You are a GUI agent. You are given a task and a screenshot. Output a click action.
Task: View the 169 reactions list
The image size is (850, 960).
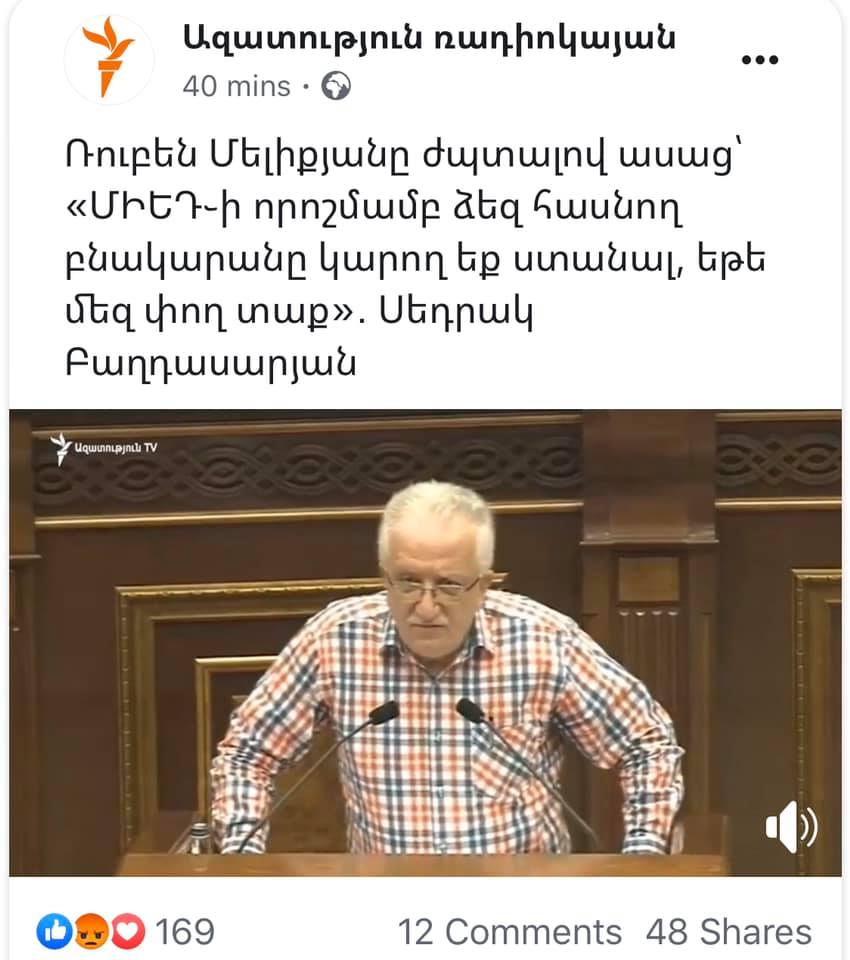(x=126, y=932)
